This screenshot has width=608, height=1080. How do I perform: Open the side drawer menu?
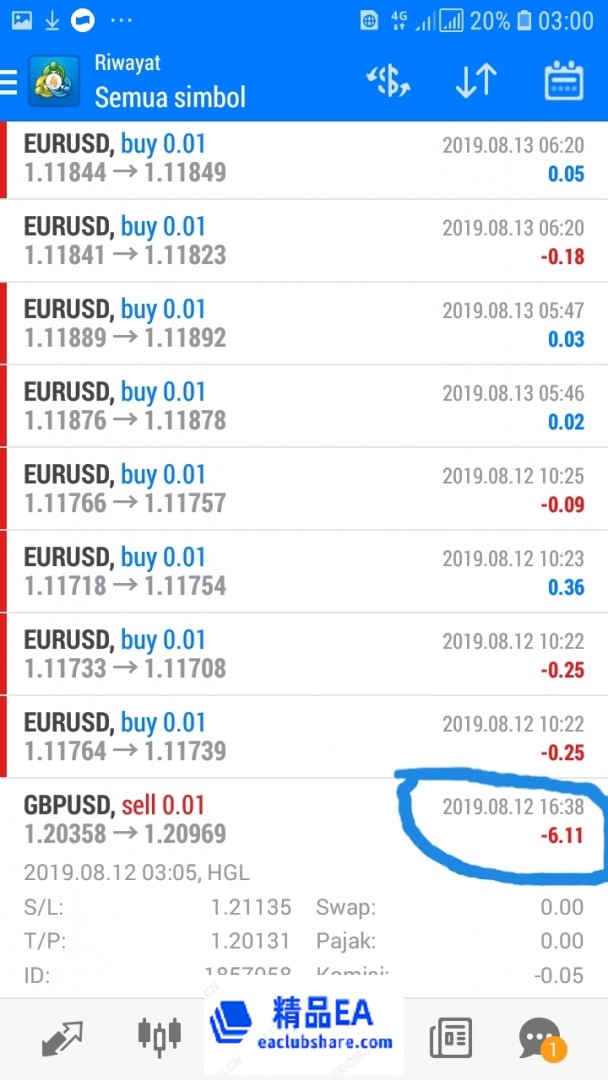point(10,82)
